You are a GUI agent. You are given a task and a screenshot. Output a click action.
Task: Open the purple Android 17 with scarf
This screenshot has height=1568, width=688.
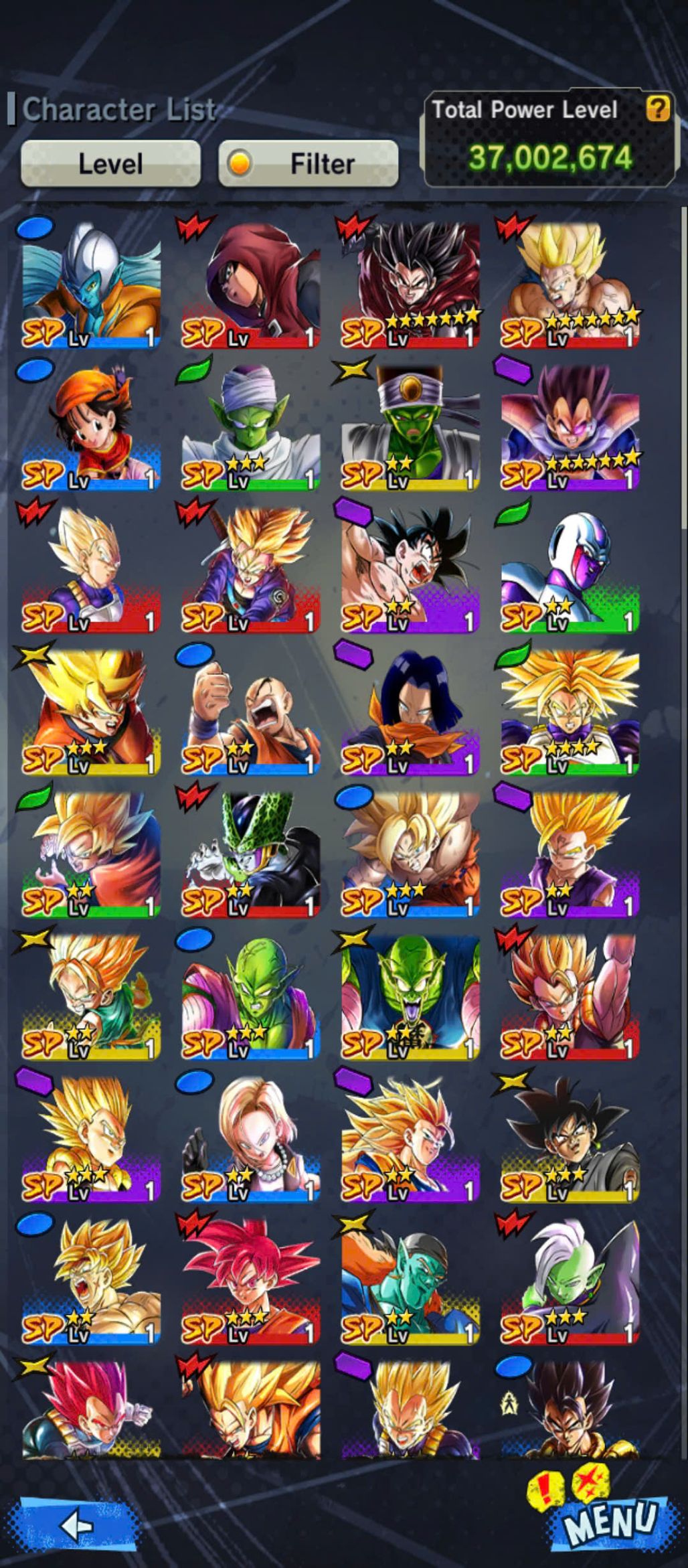[410, 711]
